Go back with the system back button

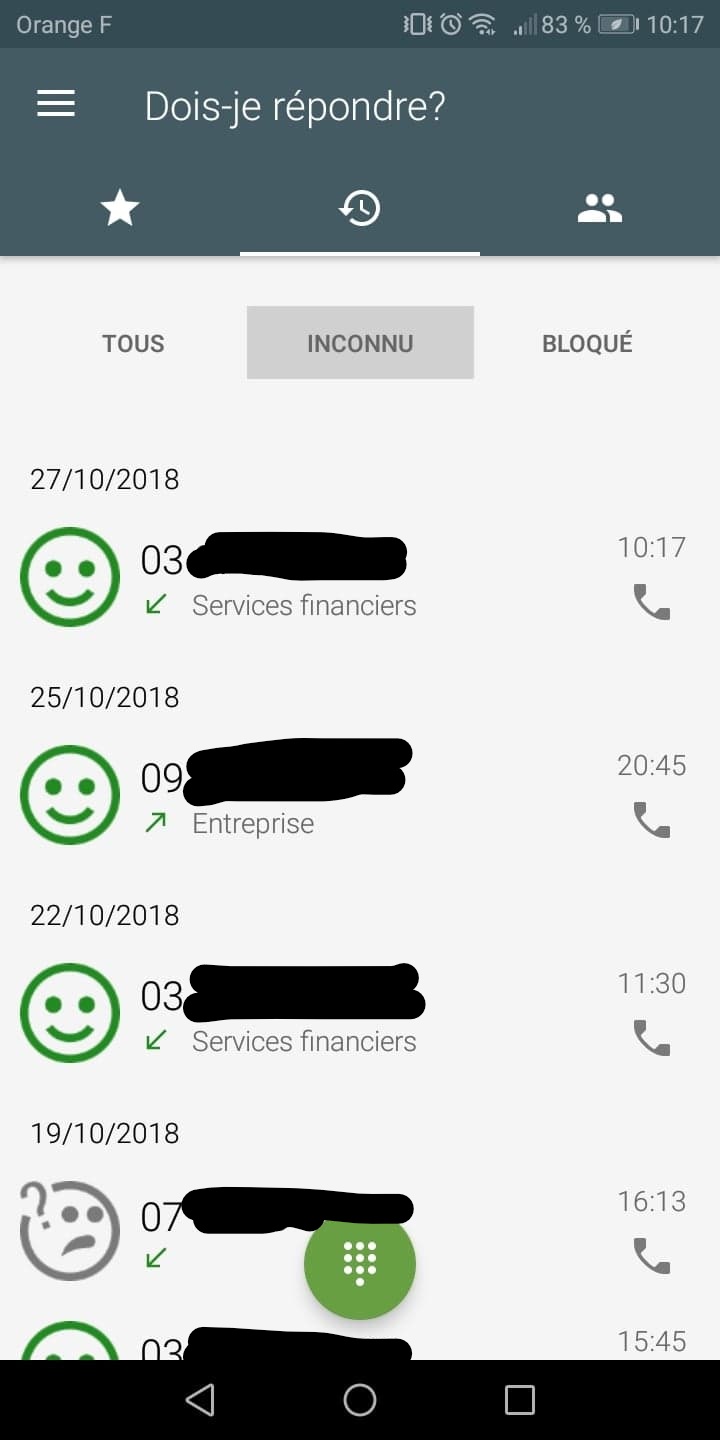pyautogui.click(x=200, y=1400)
